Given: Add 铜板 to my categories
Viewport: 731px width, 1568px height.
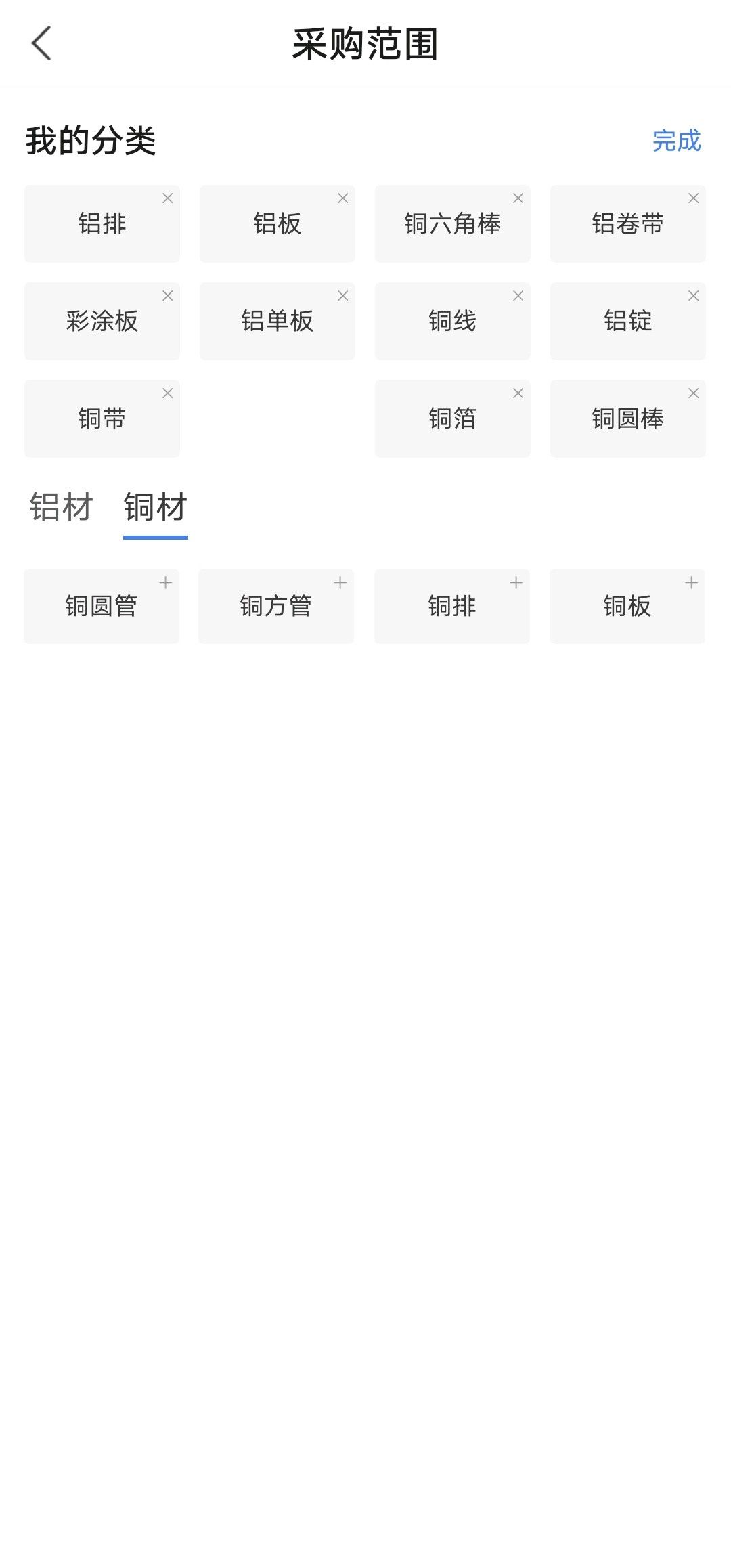Looking at the screenshot, I should [x=691, y=582].
